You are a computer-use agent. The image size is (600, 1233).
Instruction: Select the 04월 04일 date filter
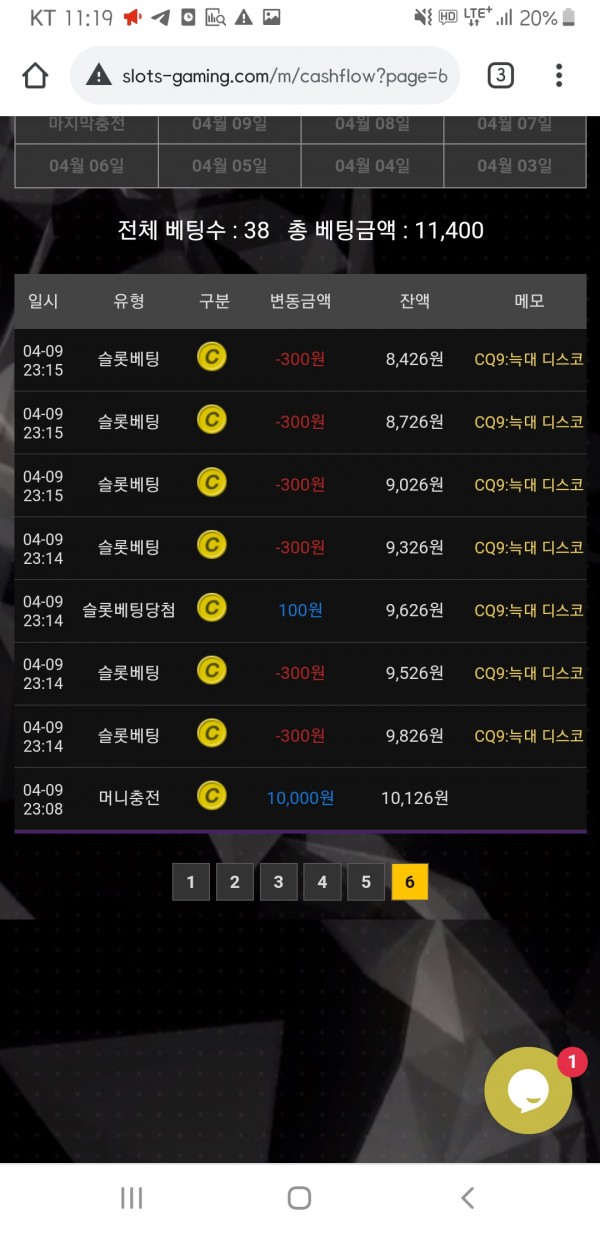(x=372, y=166)
